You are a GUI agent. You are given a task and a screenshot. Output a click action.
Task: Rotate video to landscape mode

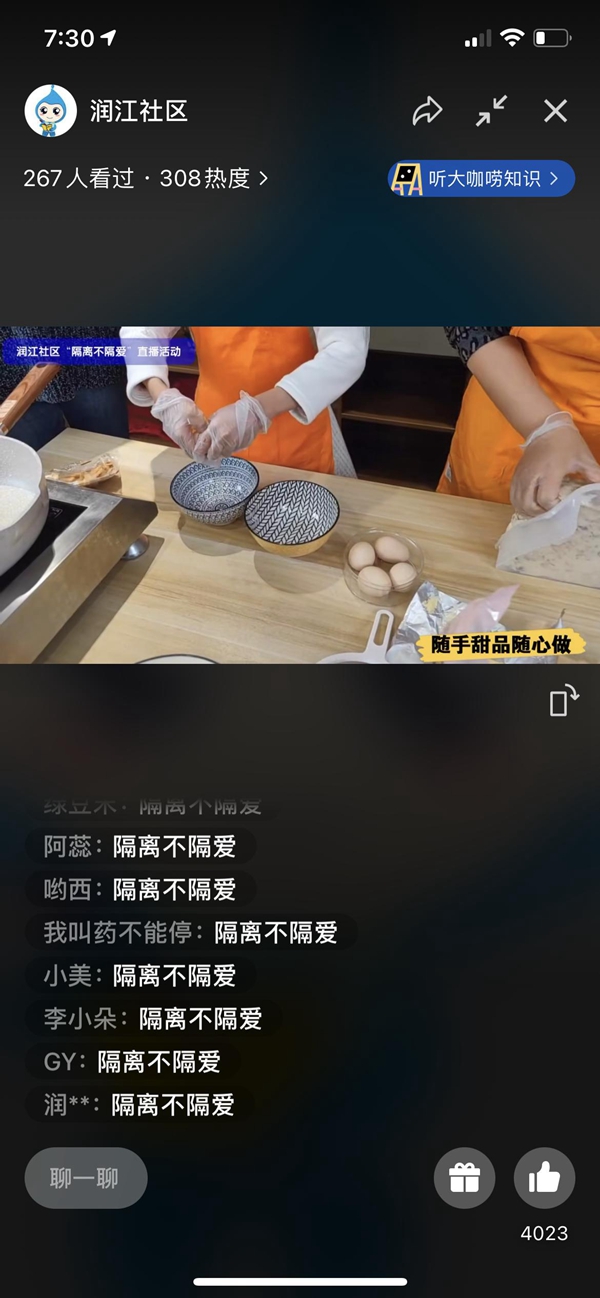pyautogui.click(x=564, y=700)
